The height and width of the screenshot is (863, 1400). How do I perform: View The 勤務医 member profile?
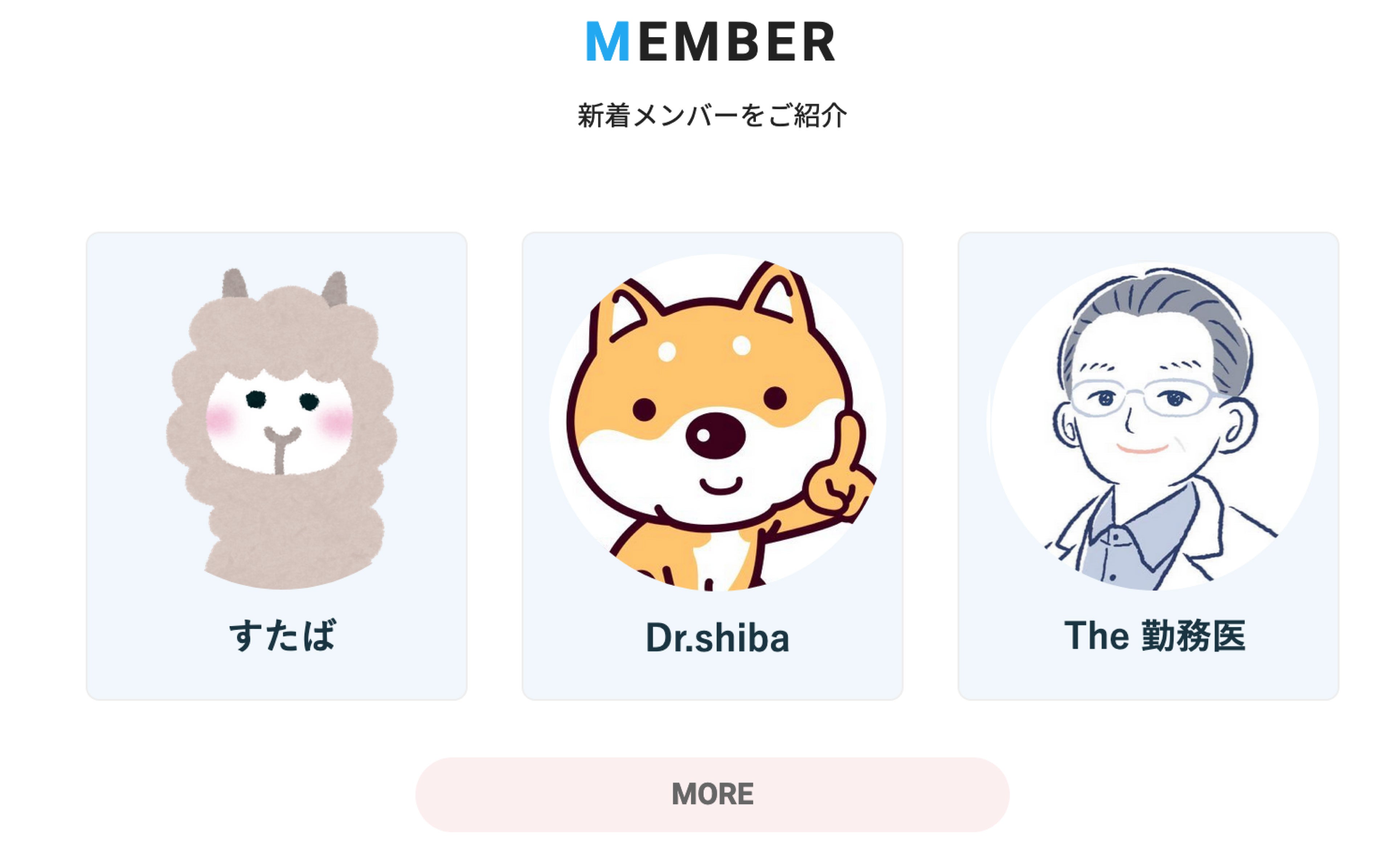coord(1148,465)
